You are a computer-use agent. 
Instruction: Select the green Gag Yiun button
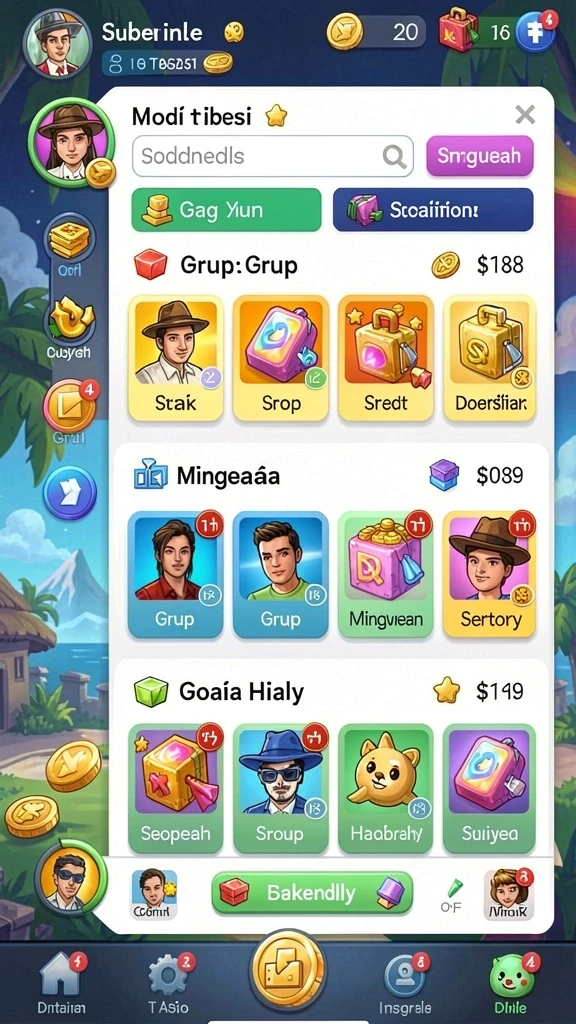pyautogui.click(x=226, y=210)
